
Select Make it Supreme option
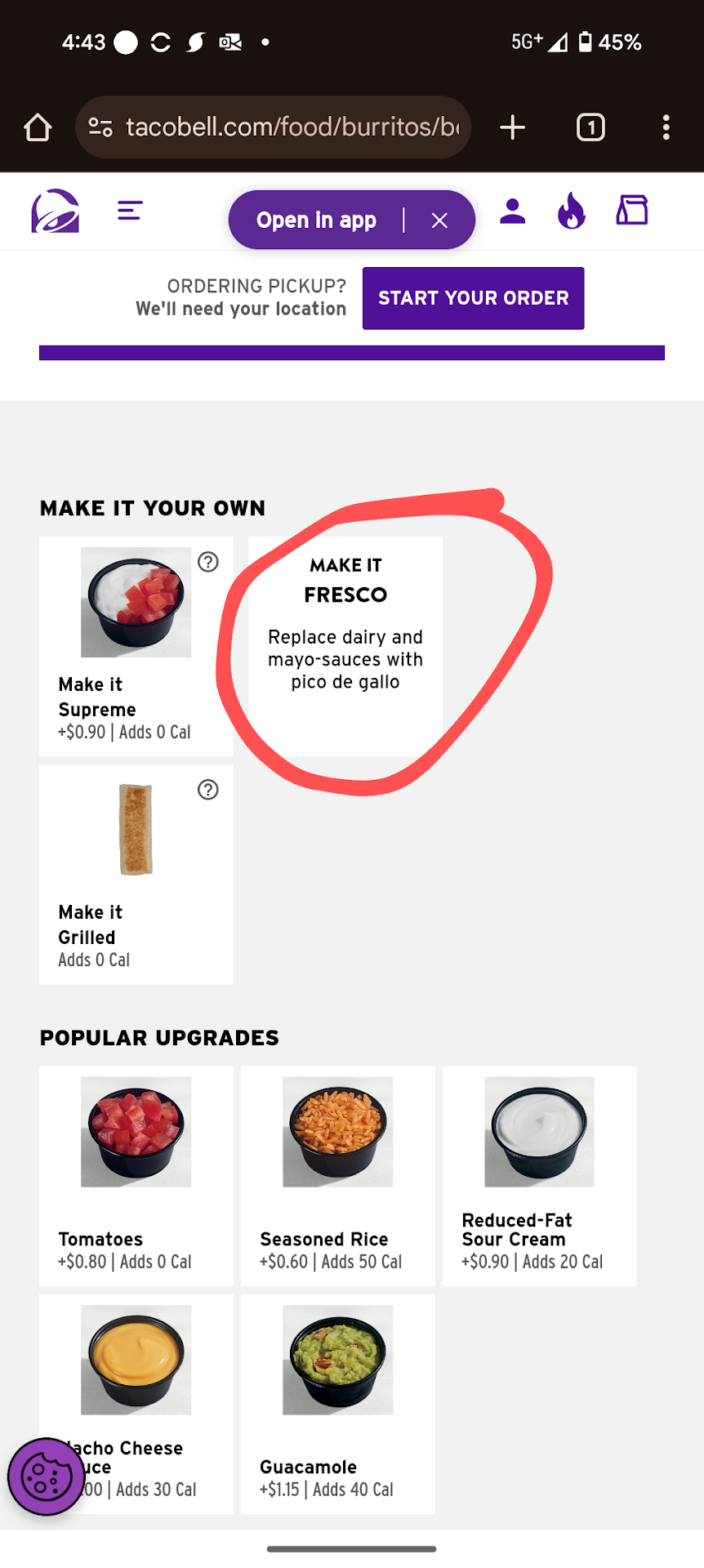pyautogui.click(x=136, y=646)
